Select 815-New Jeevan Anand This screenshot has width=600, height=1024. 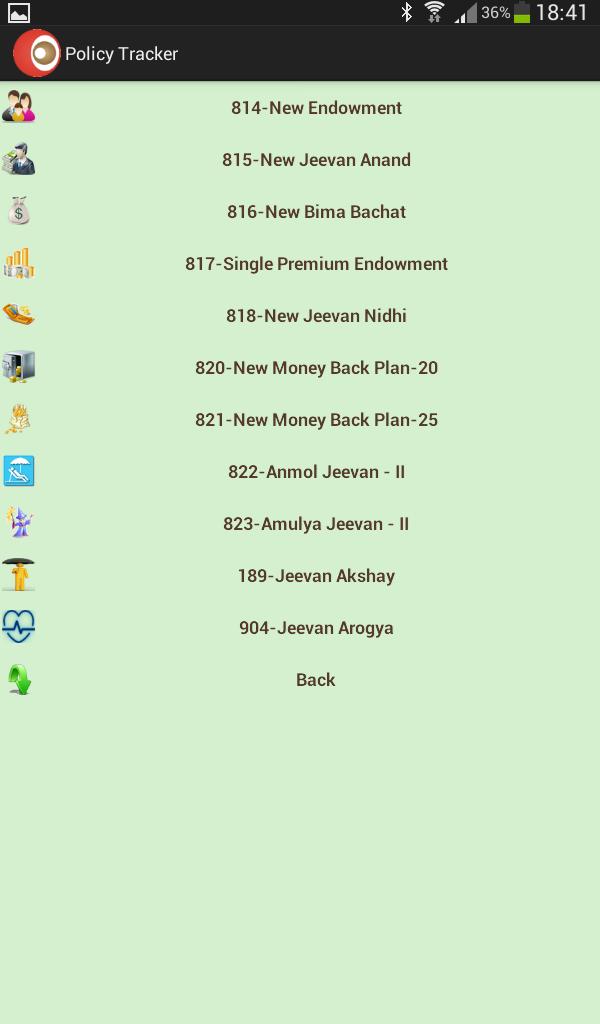[316, 160]
